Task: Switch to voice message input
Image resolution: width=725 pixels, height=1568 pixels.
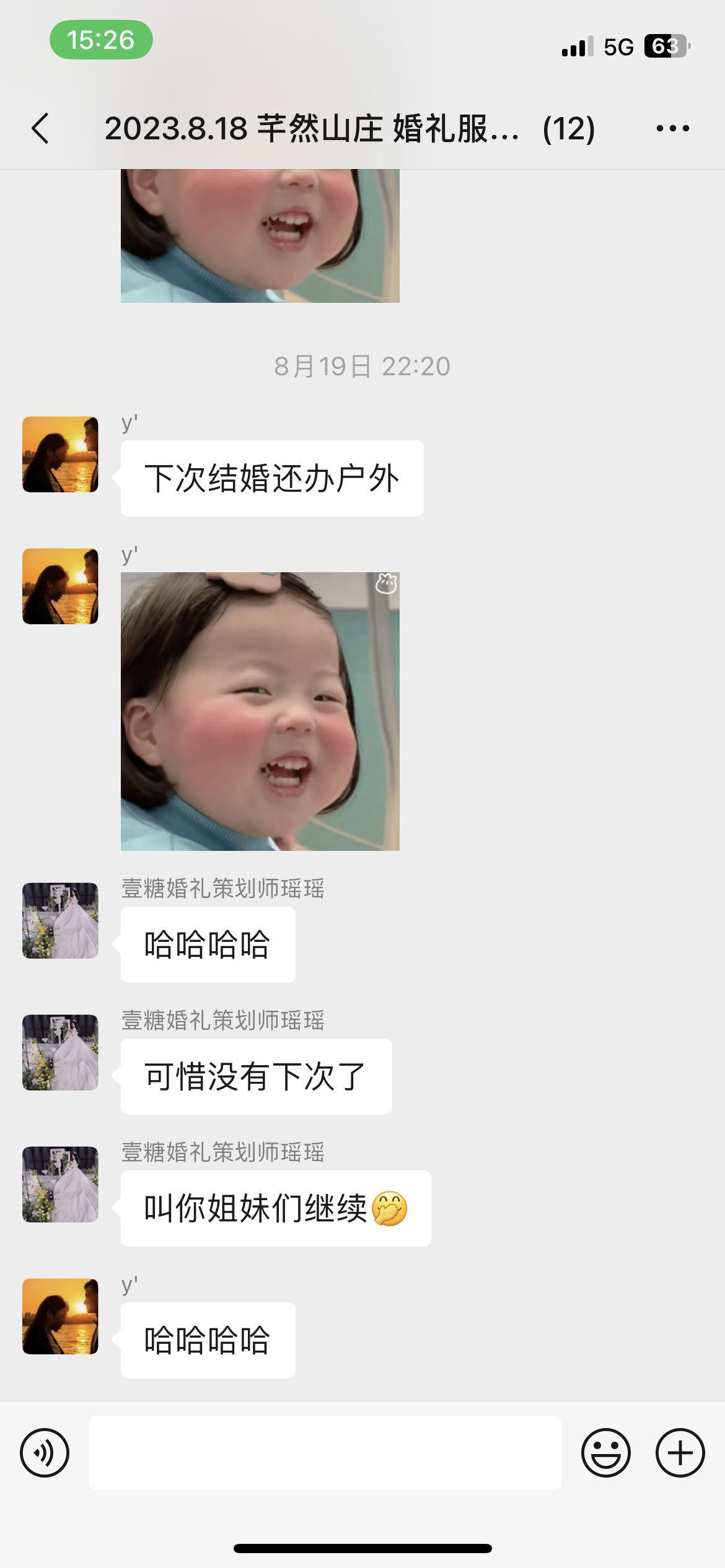Action: (45, 1453)
